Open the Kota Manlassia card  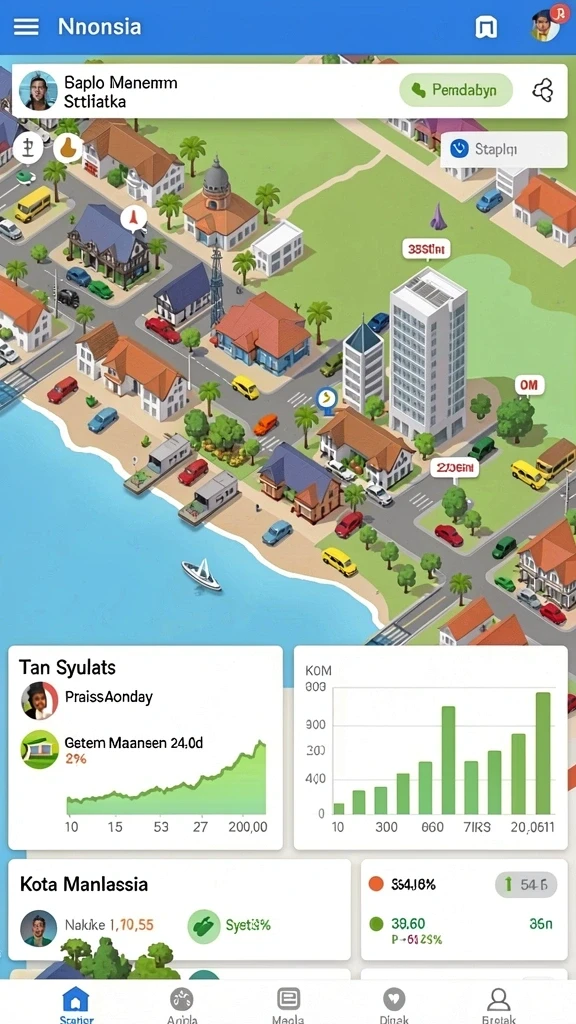pyautogui.click(x=180, y=910)
